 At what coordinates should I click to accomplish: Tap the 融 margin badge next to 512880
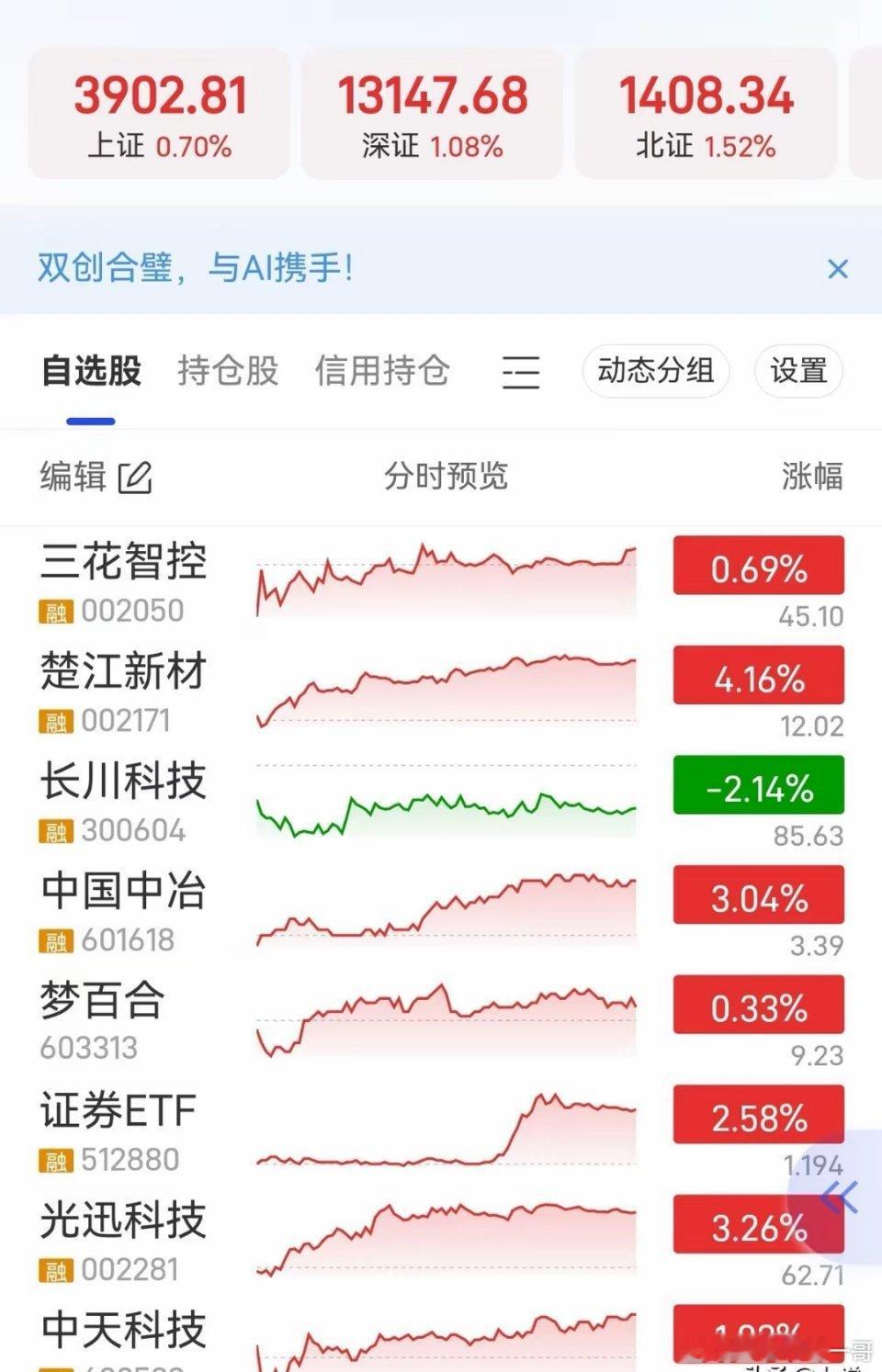tap(55, 1160)
